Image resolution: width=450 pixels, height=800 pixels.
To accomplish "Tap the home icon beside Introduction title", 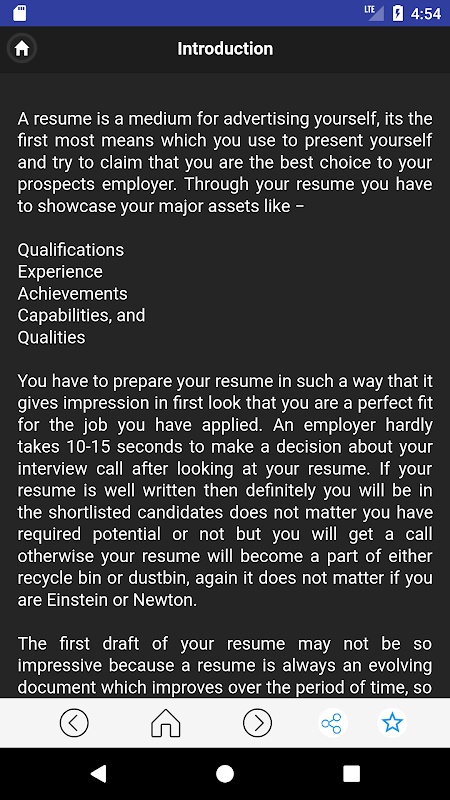I will tap(22, 48).
